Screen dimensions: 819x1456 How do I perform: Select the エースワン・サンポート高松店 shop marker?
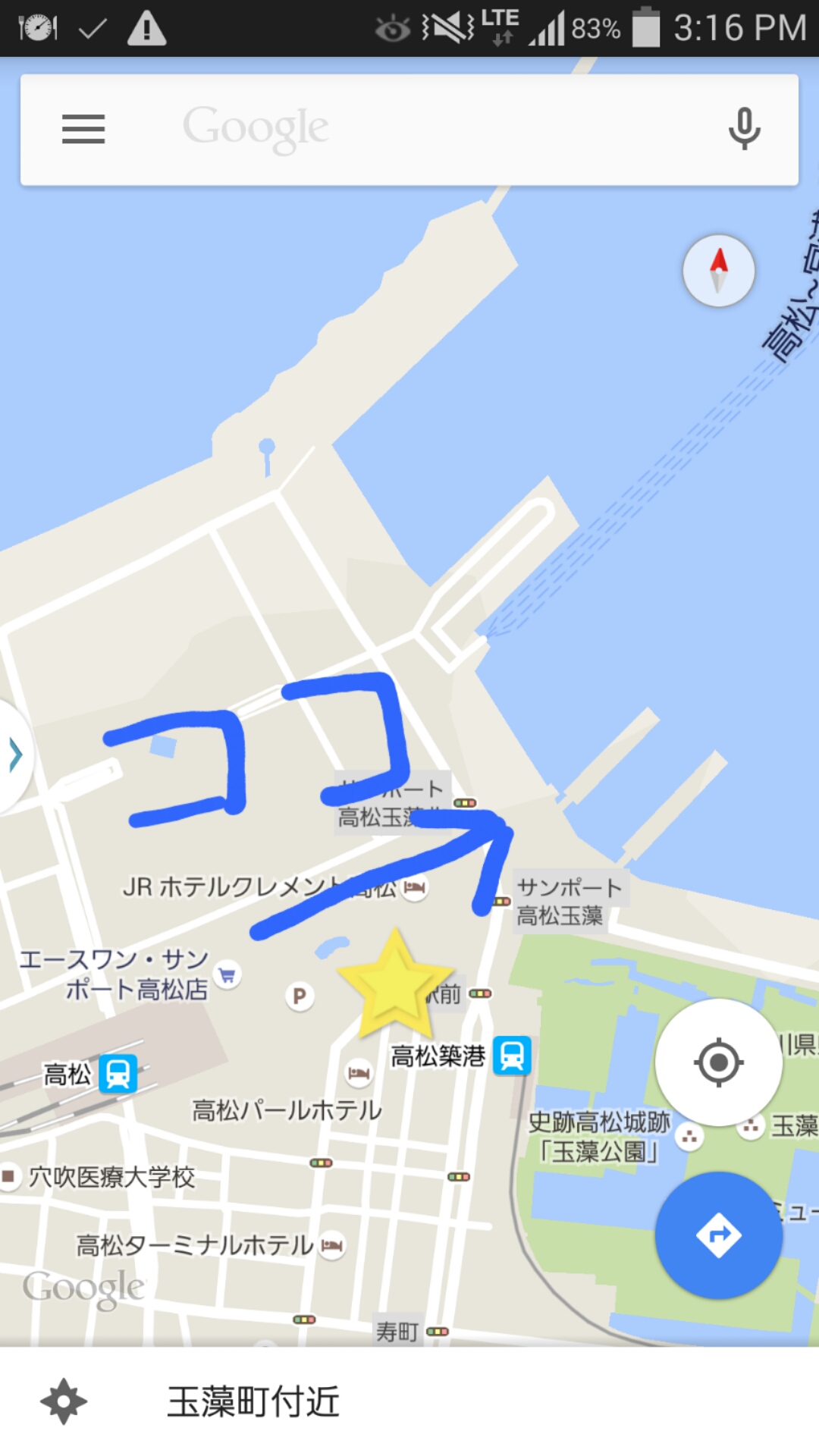click(227, 975)
